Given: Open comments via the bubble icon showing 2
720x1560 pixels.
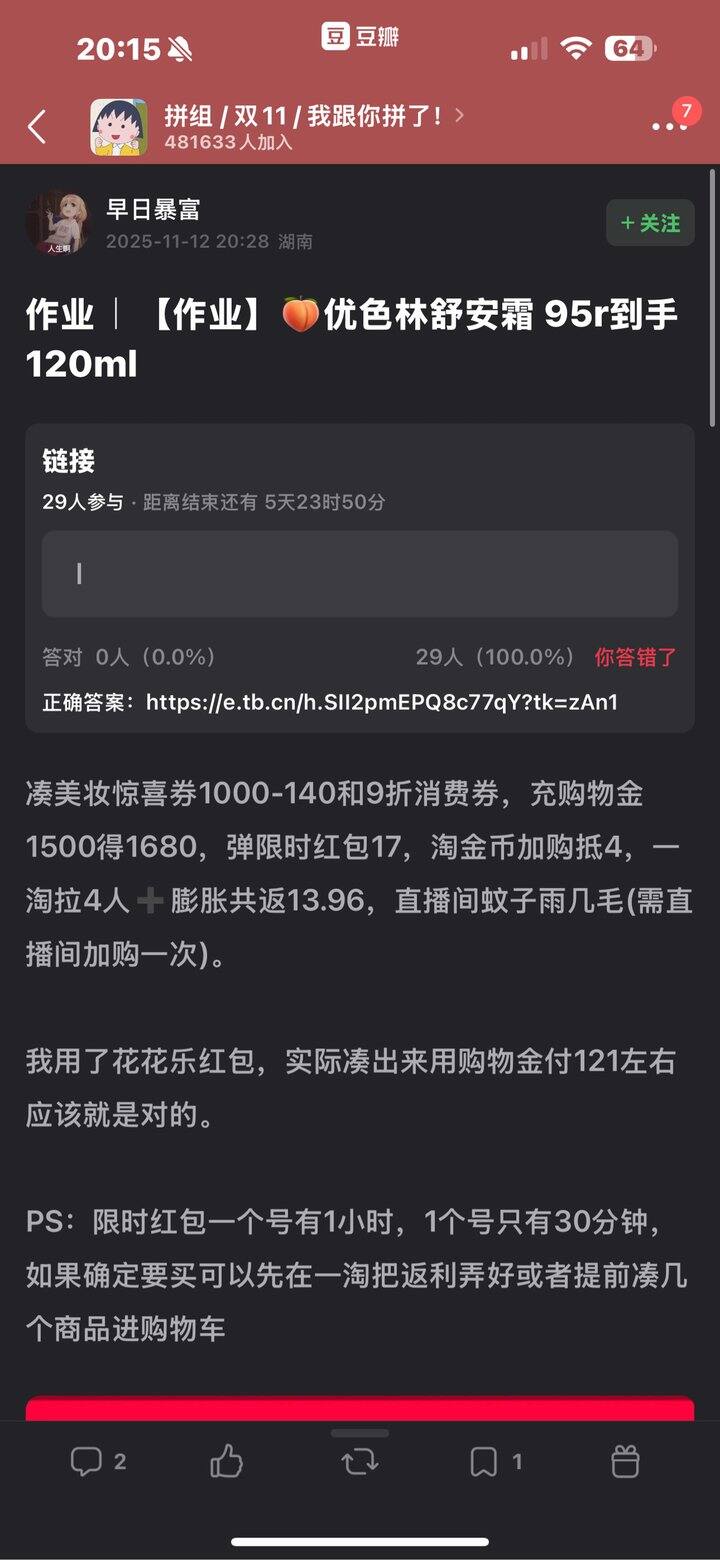Looking at the screenshot, I should pyautogui.click(x=90, y=1461).
